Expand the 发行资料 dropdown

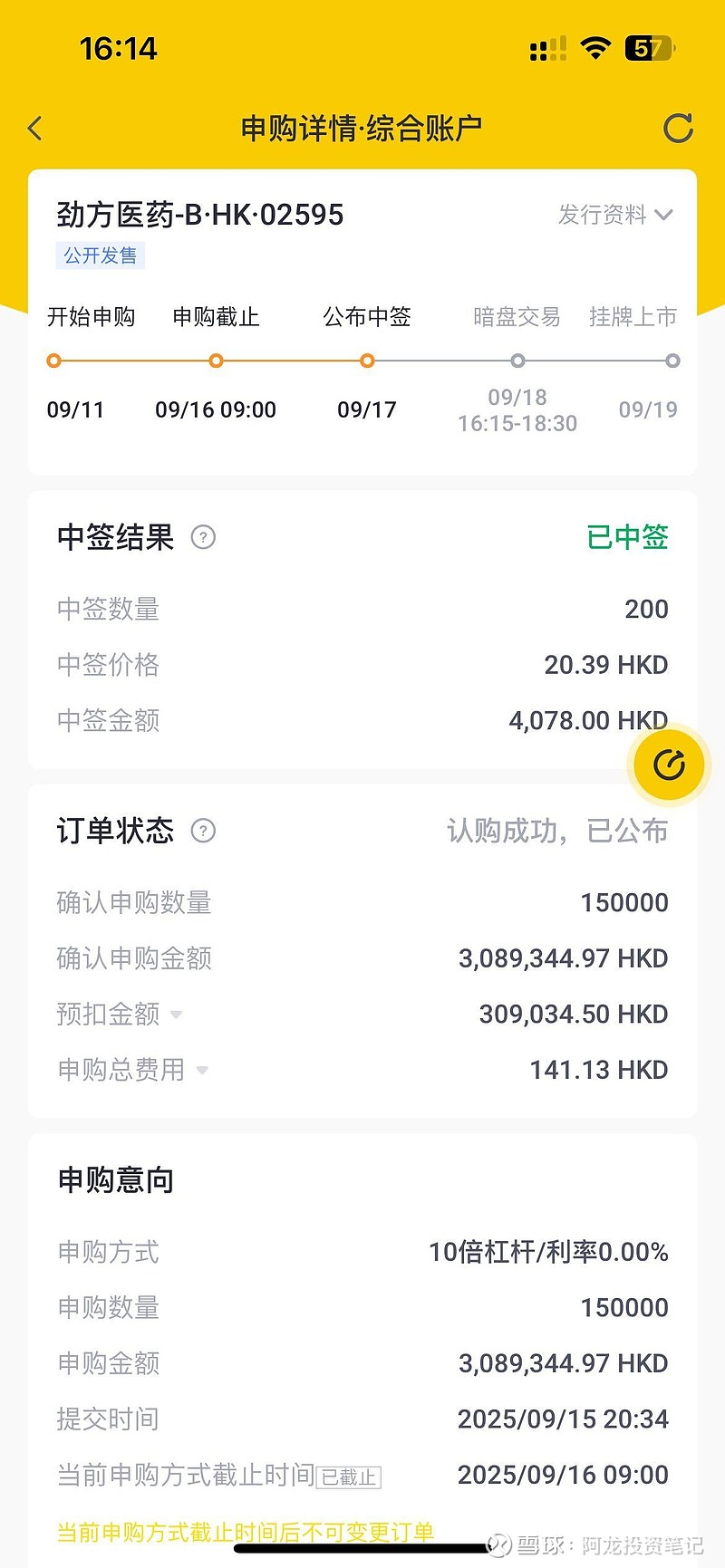[615, 215]
